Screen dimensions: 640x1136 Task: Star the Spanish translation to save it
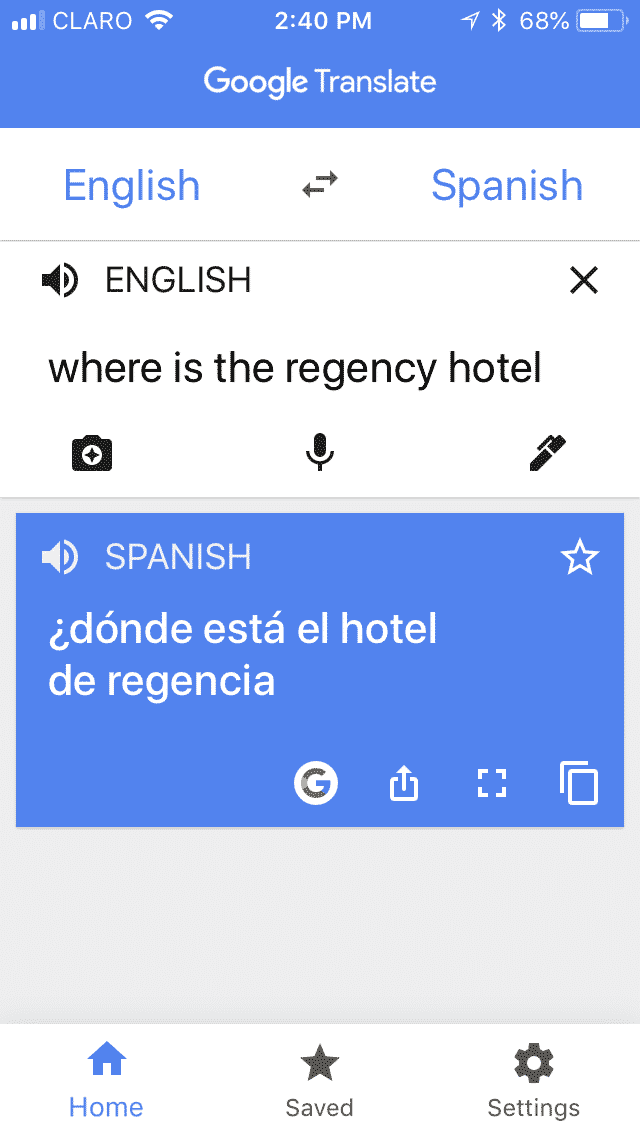coord(580,557)
